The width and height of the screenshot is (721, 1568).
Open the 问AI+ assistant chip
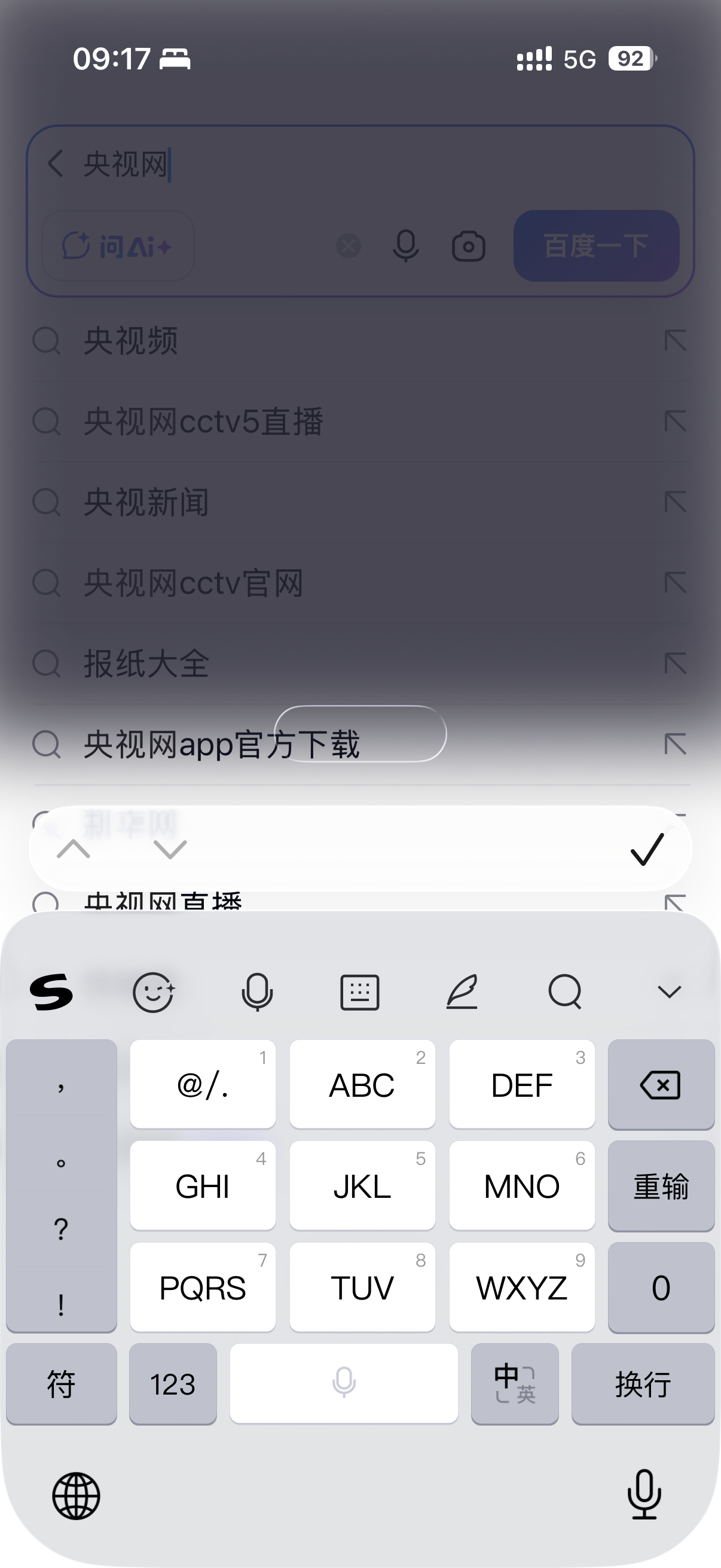tap(118, 246)
